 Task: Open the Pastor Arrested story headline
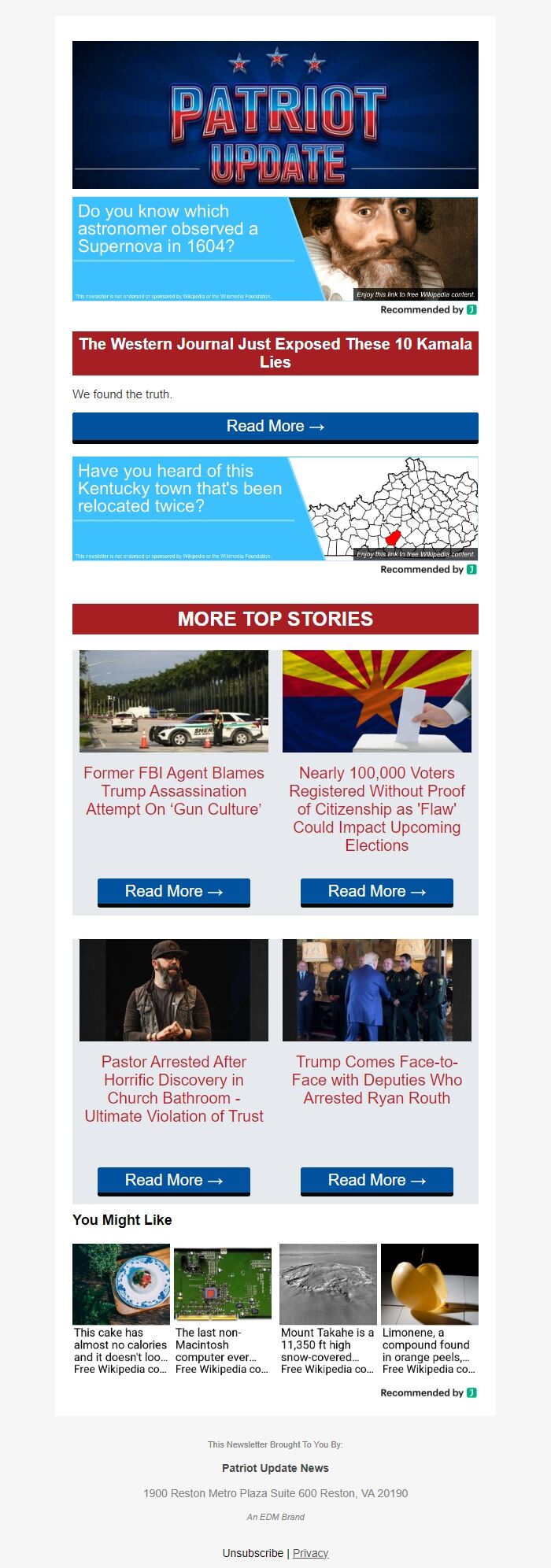tap(174, 1089)
